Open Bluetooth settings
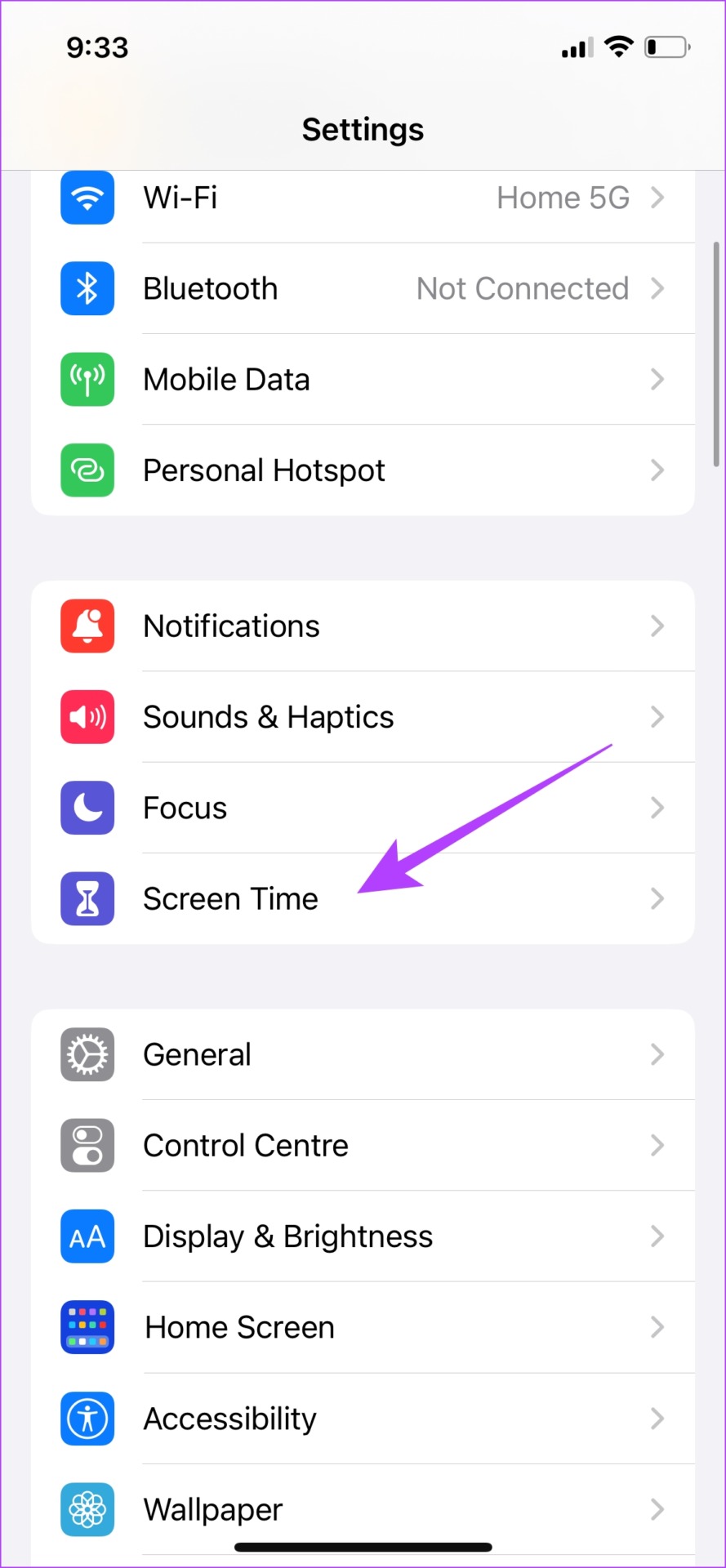Viewport: 726px width, 1568px height. 363,289
